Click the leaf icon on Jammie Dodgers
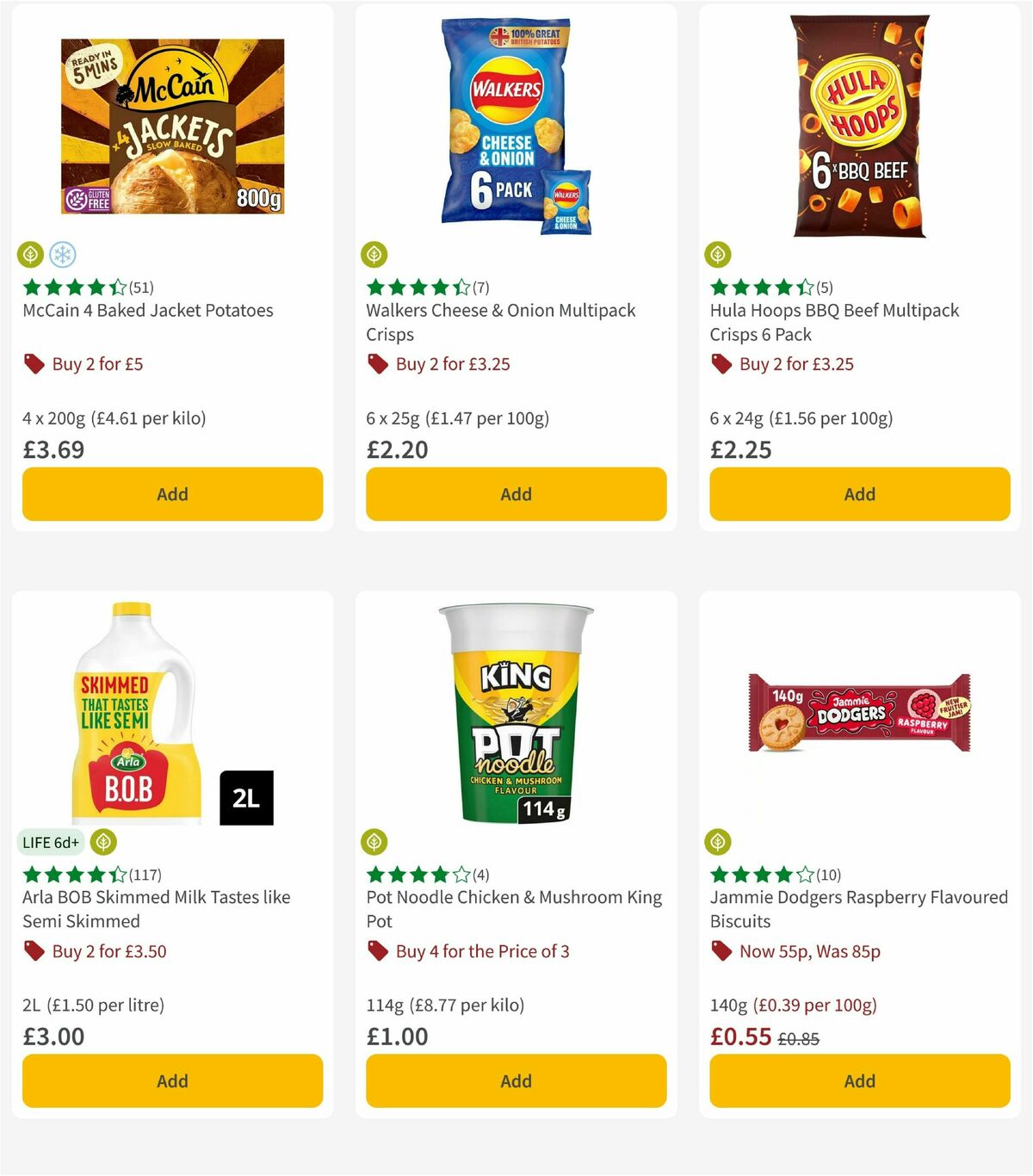The height and width of the screenshot is (1176, 1033). tap(718, 842)
